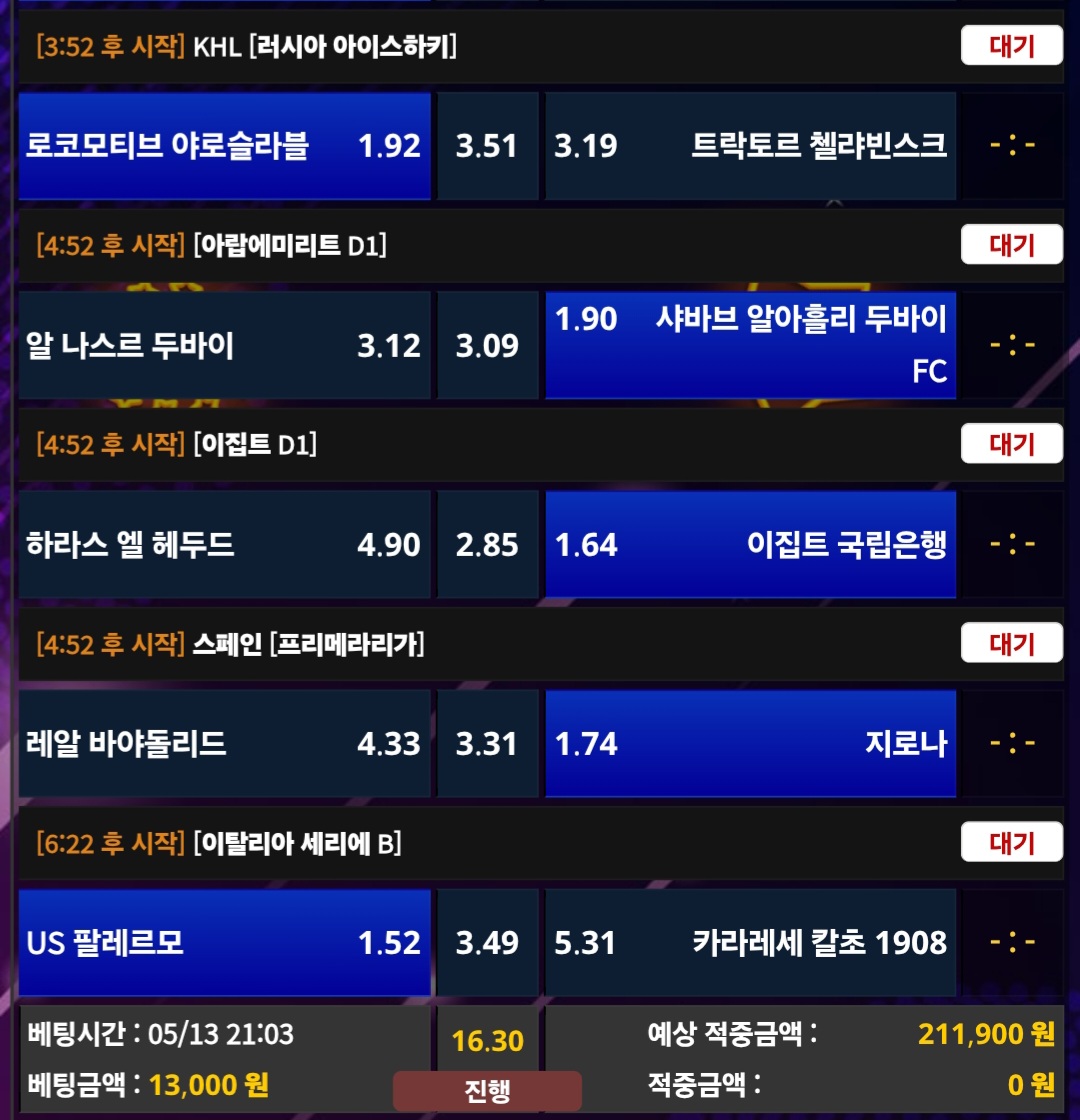Tap draw odds 3.49 in the 세리에 B match
Screen dimensions: 1080x1120
pos(487,943)
